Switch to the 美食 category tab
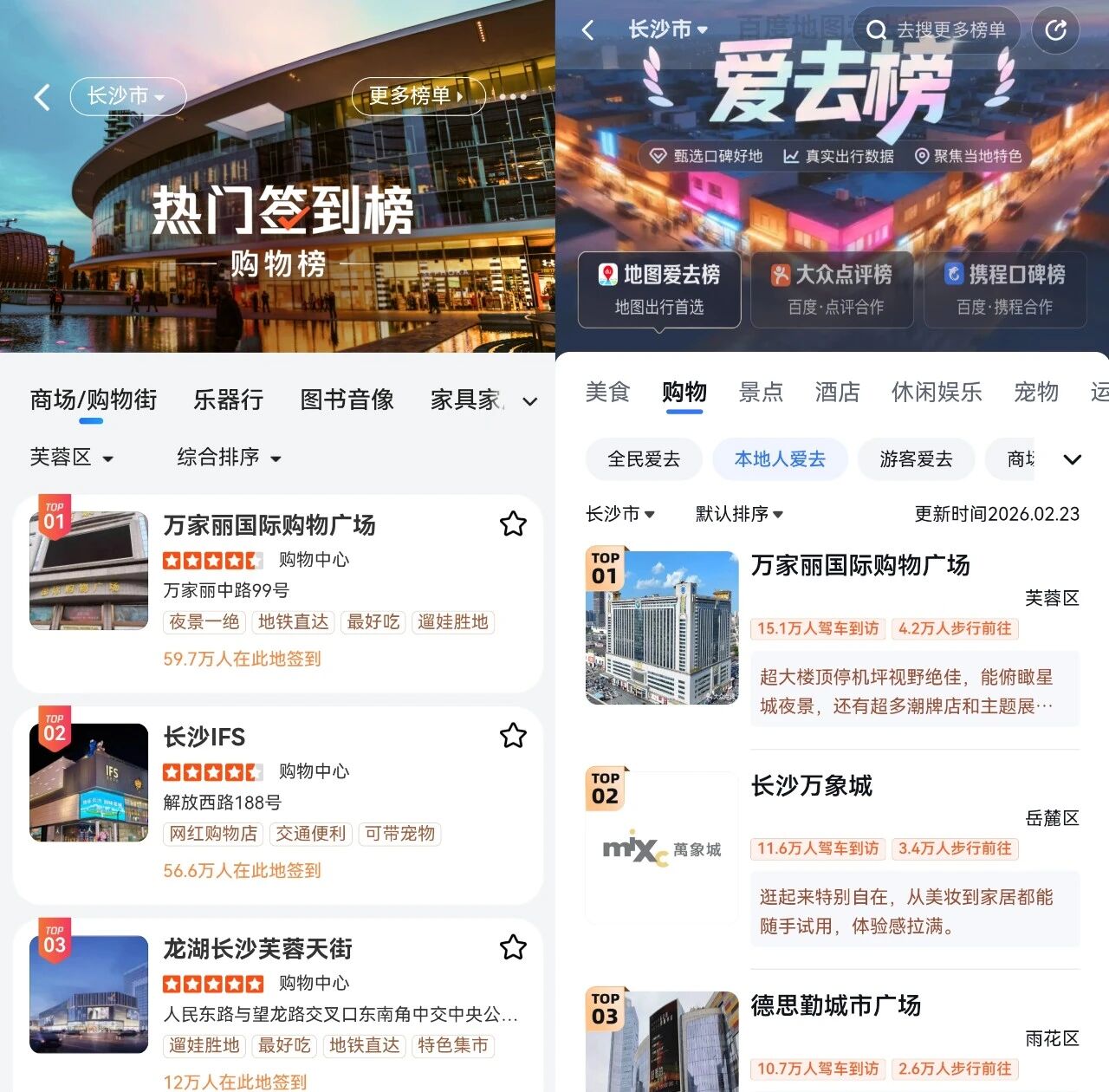The width and height of the screenshot is (1109, 1092). (607, 393)
